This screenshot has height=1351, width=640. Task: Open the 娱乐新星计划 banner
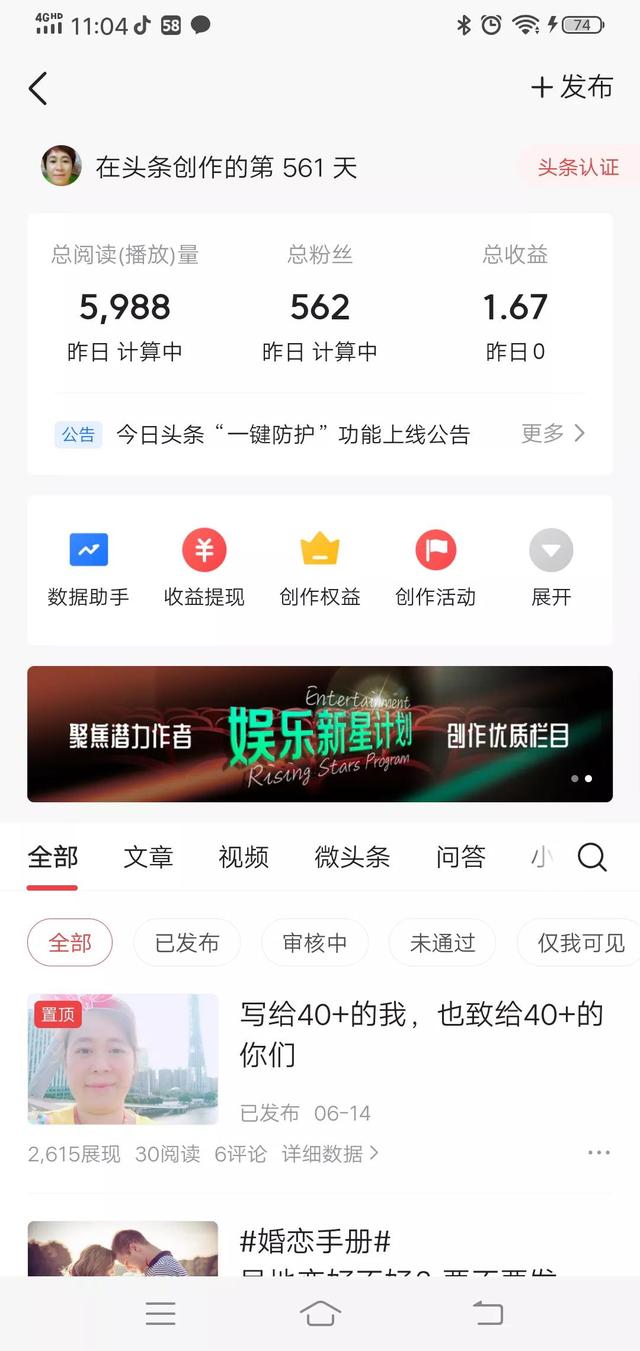(320, 734)
